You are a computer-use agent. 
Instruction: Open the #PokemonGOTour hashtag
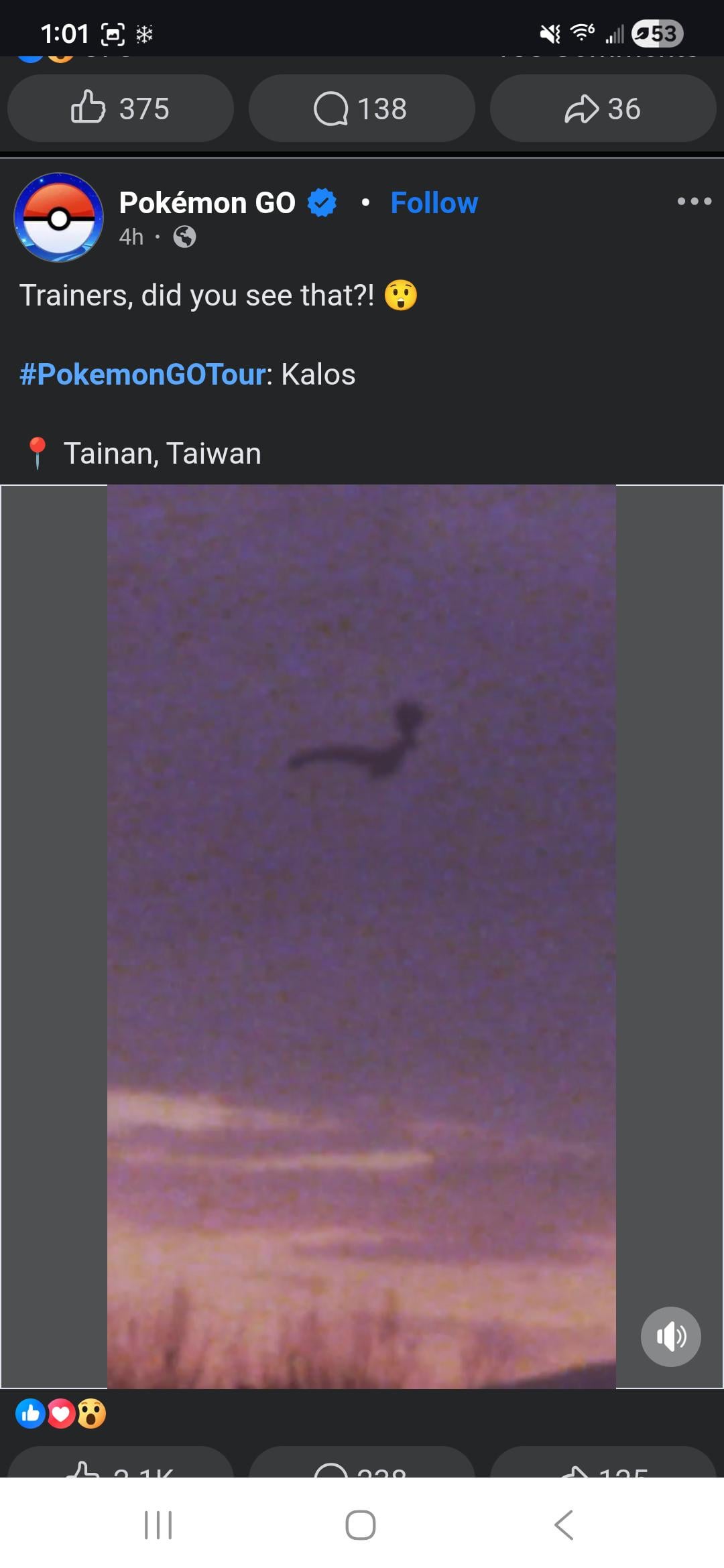point(143,375)
